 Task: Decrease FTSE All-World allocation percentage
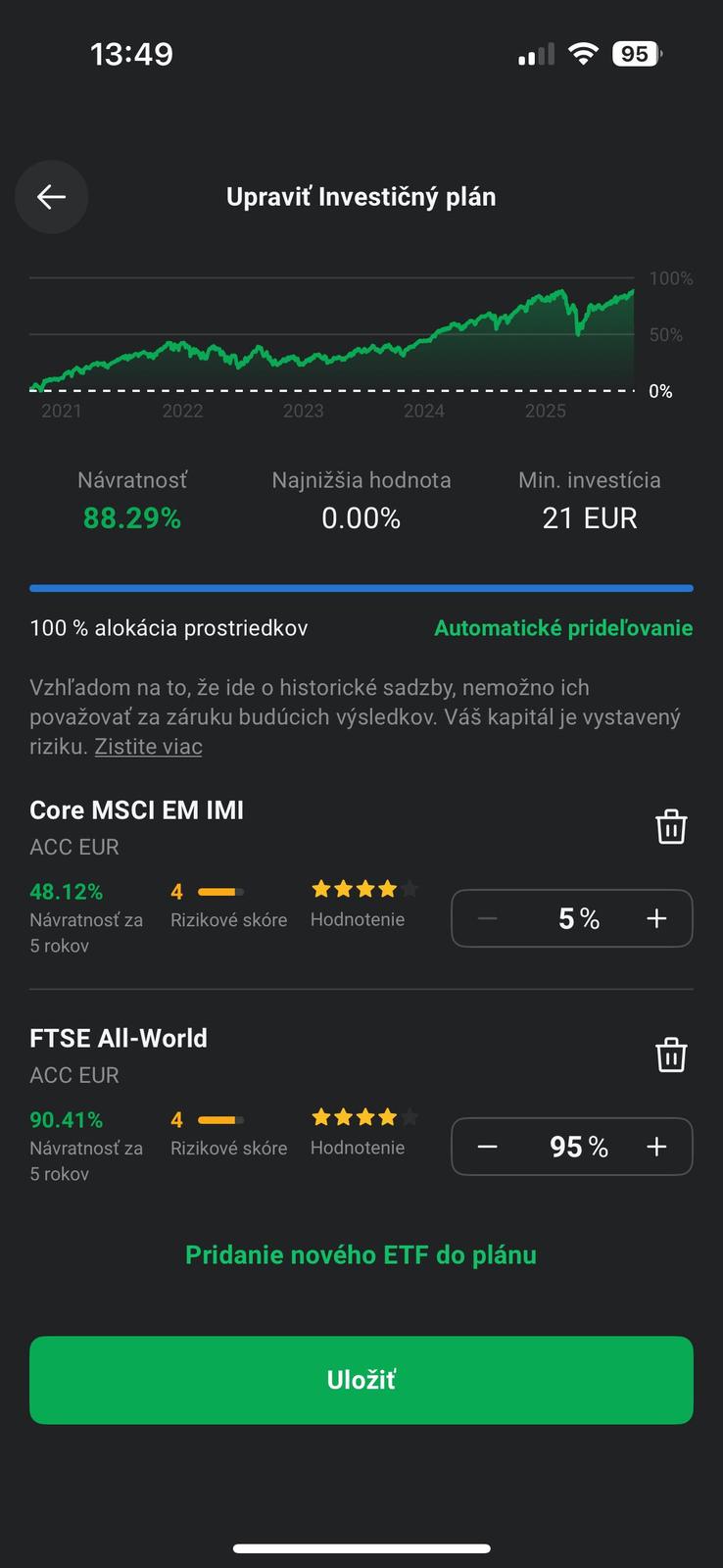click(x=488, y=1147)
